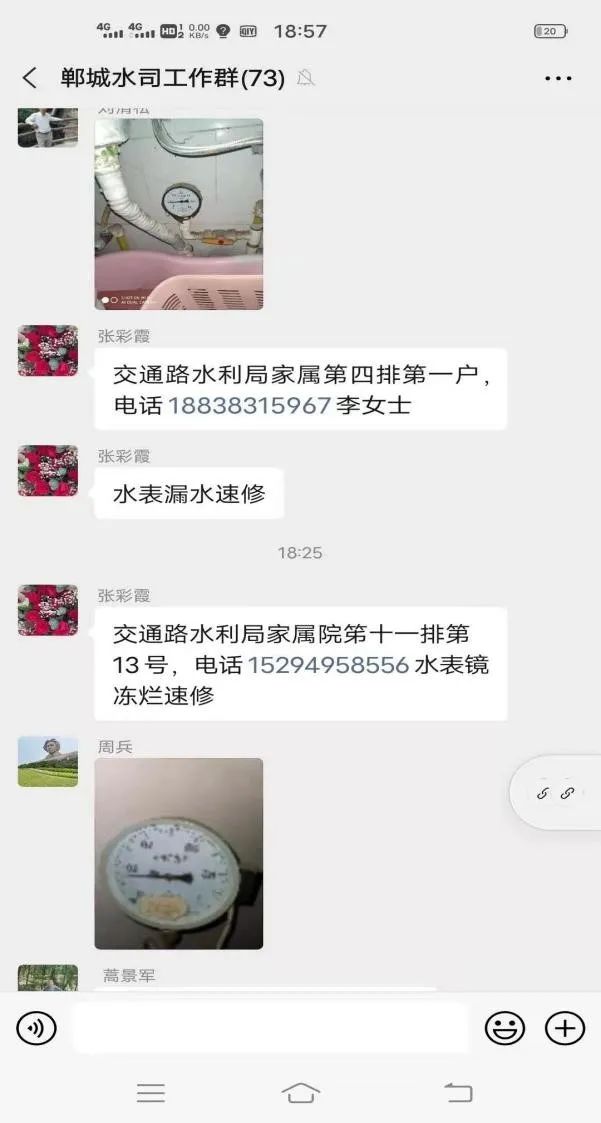
Task: Open the pressure gauge photo at top
Action: point(179,214)
